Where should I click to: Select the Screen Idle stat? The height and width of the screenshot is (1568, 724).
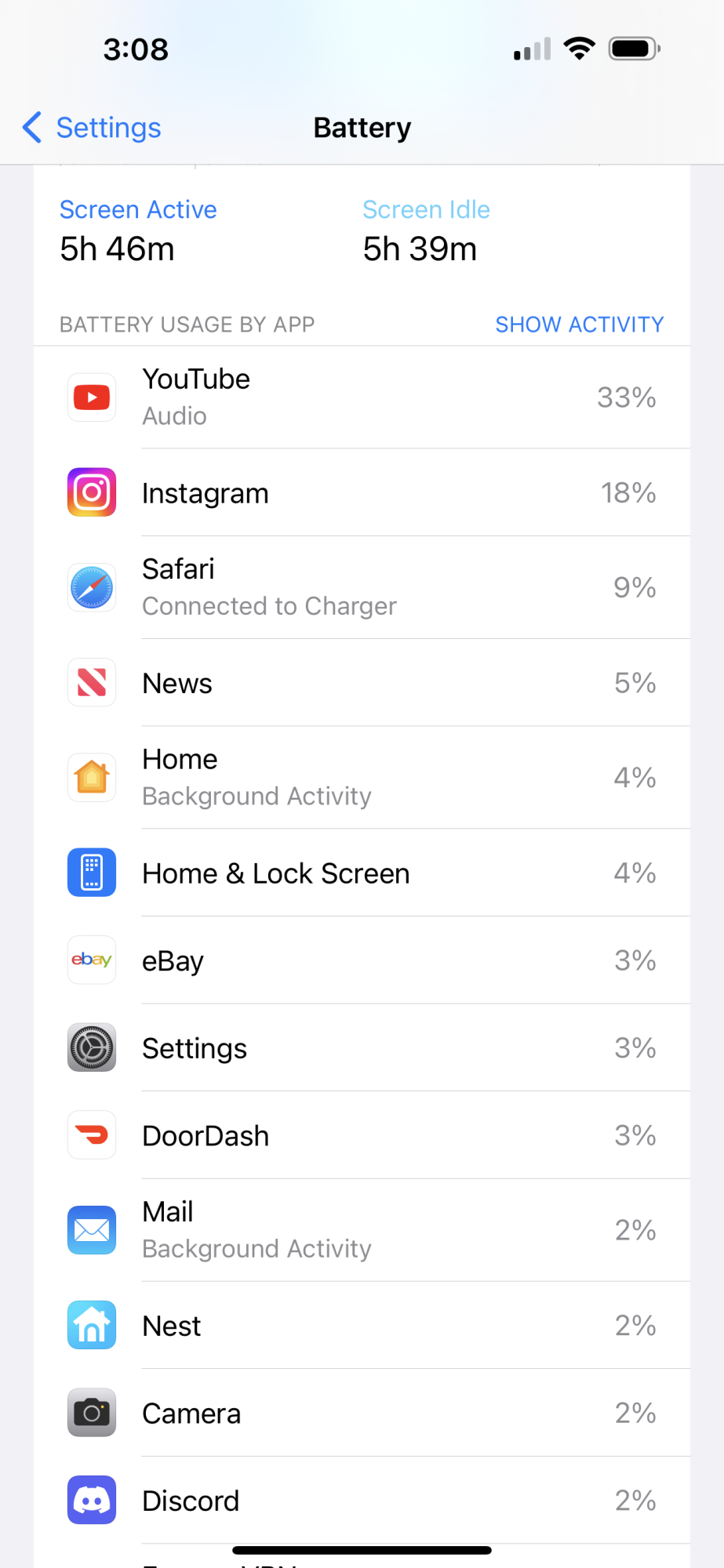pyautogui.click(x=426, y=231)
